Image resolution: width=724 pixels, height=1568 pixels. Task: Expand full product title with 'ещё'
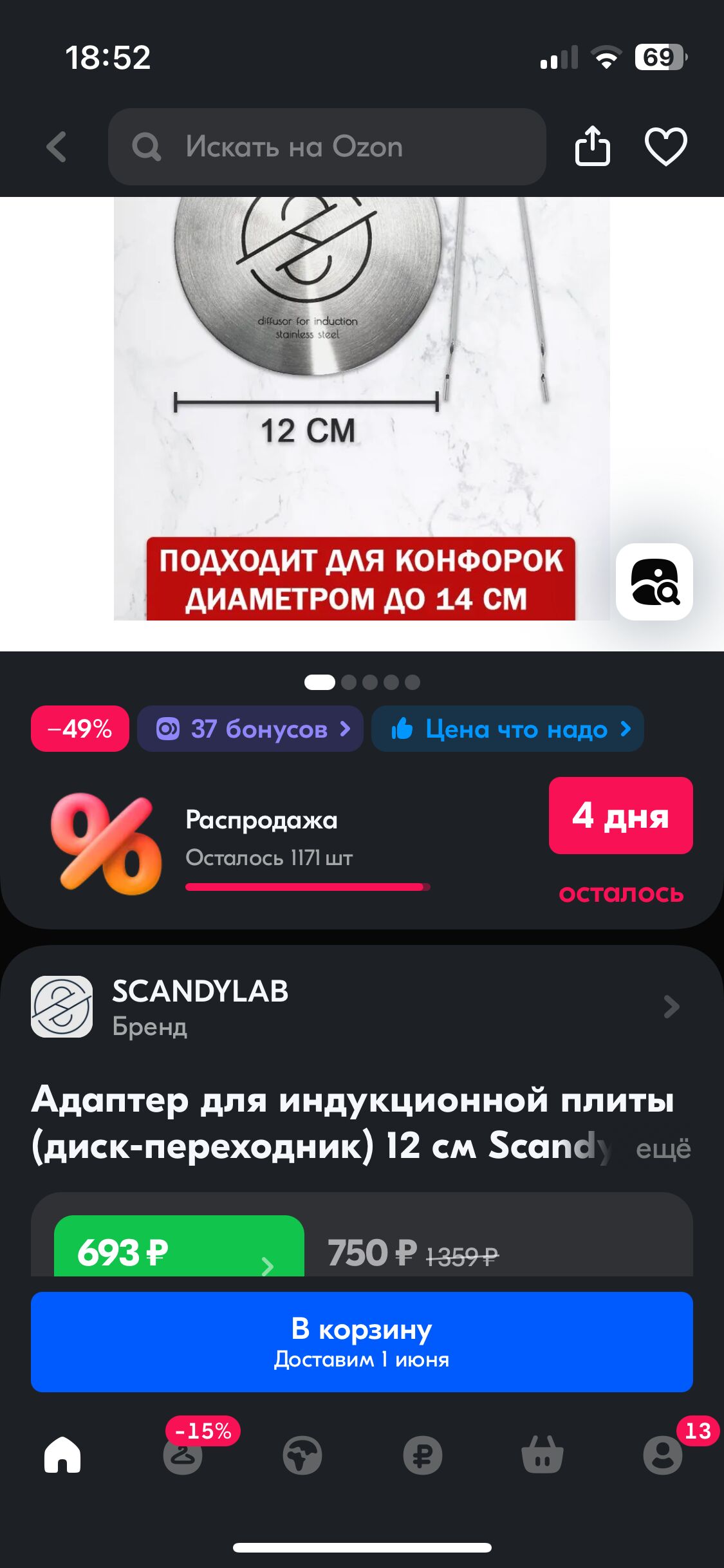[x=663, y=1149]
